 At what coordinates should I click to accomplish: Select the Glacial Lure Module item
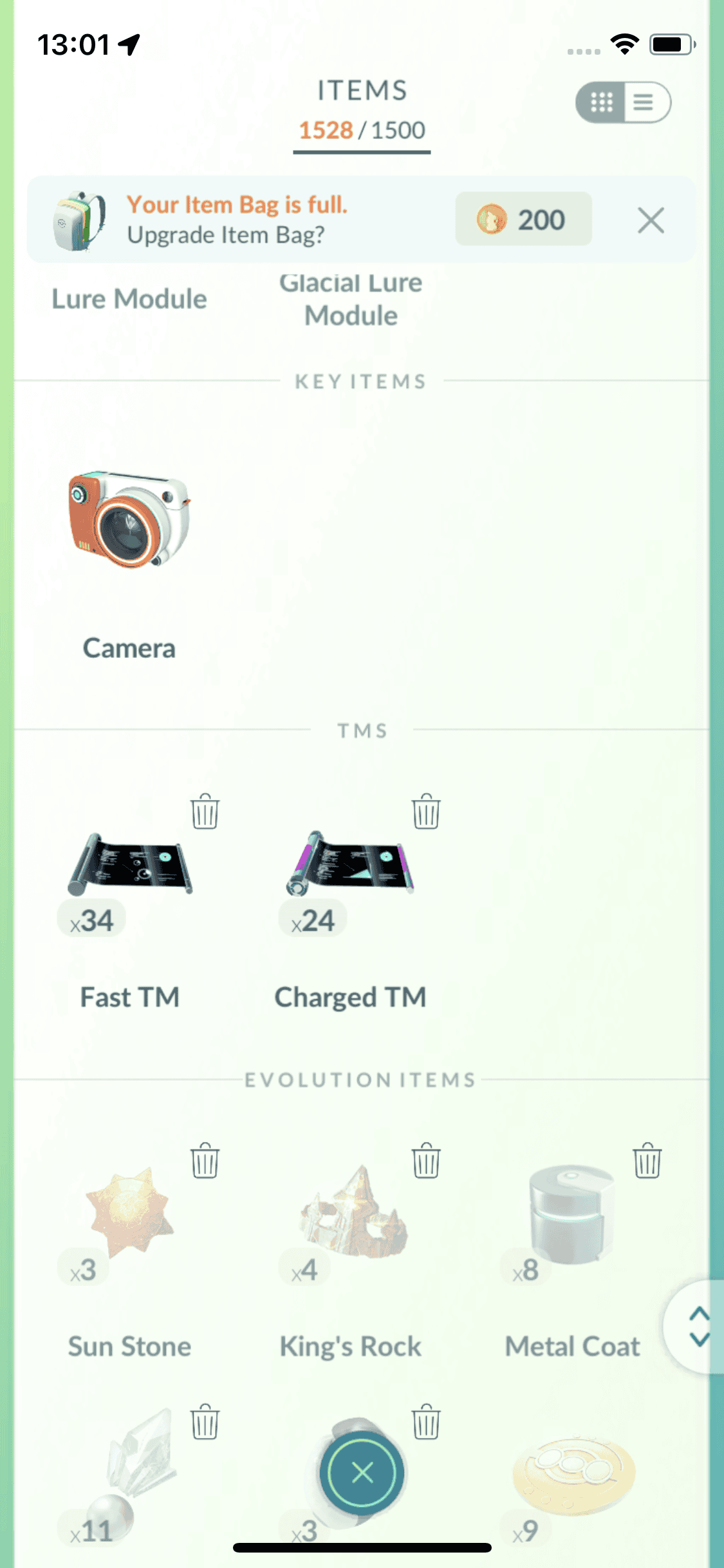[x=351, y=300]
